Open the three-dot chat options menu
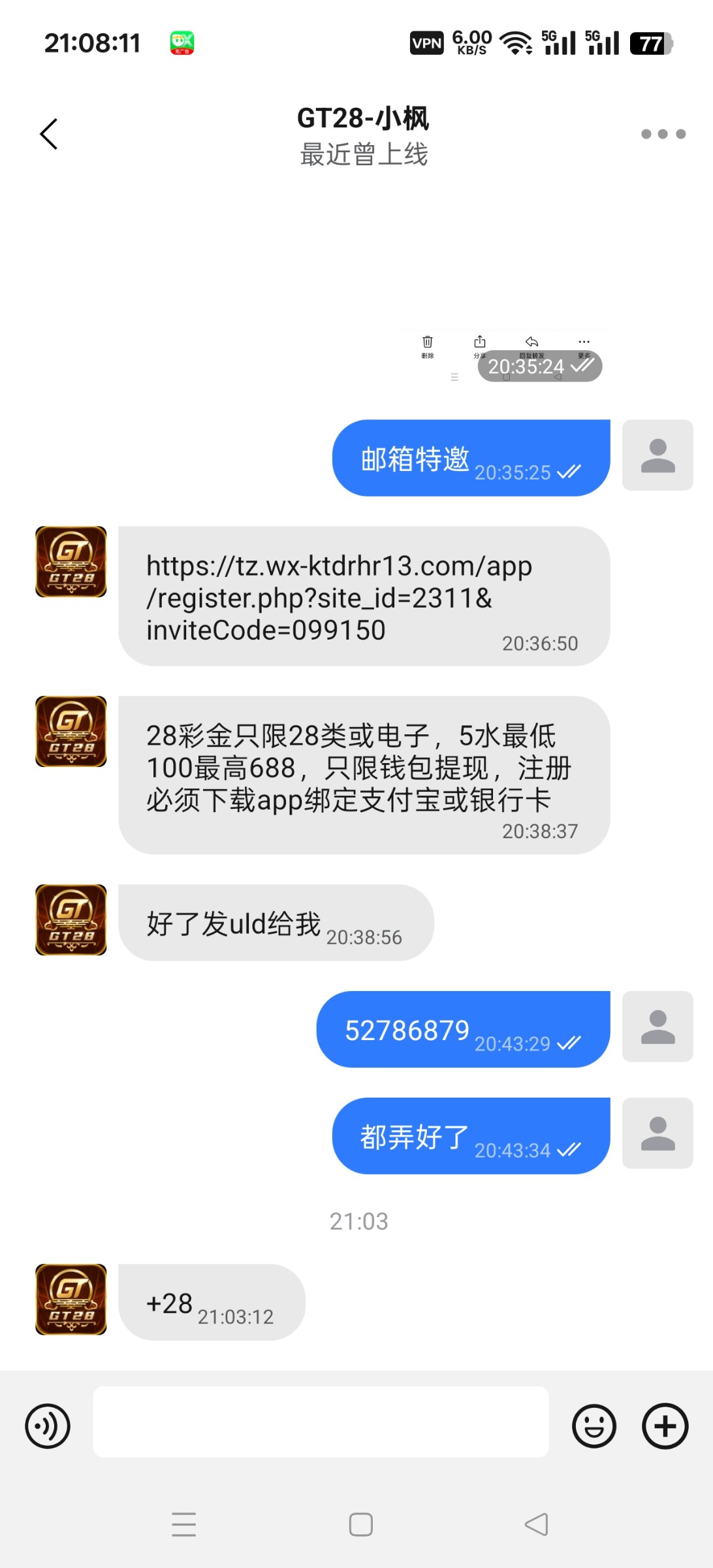 click(x=663, y=134)
